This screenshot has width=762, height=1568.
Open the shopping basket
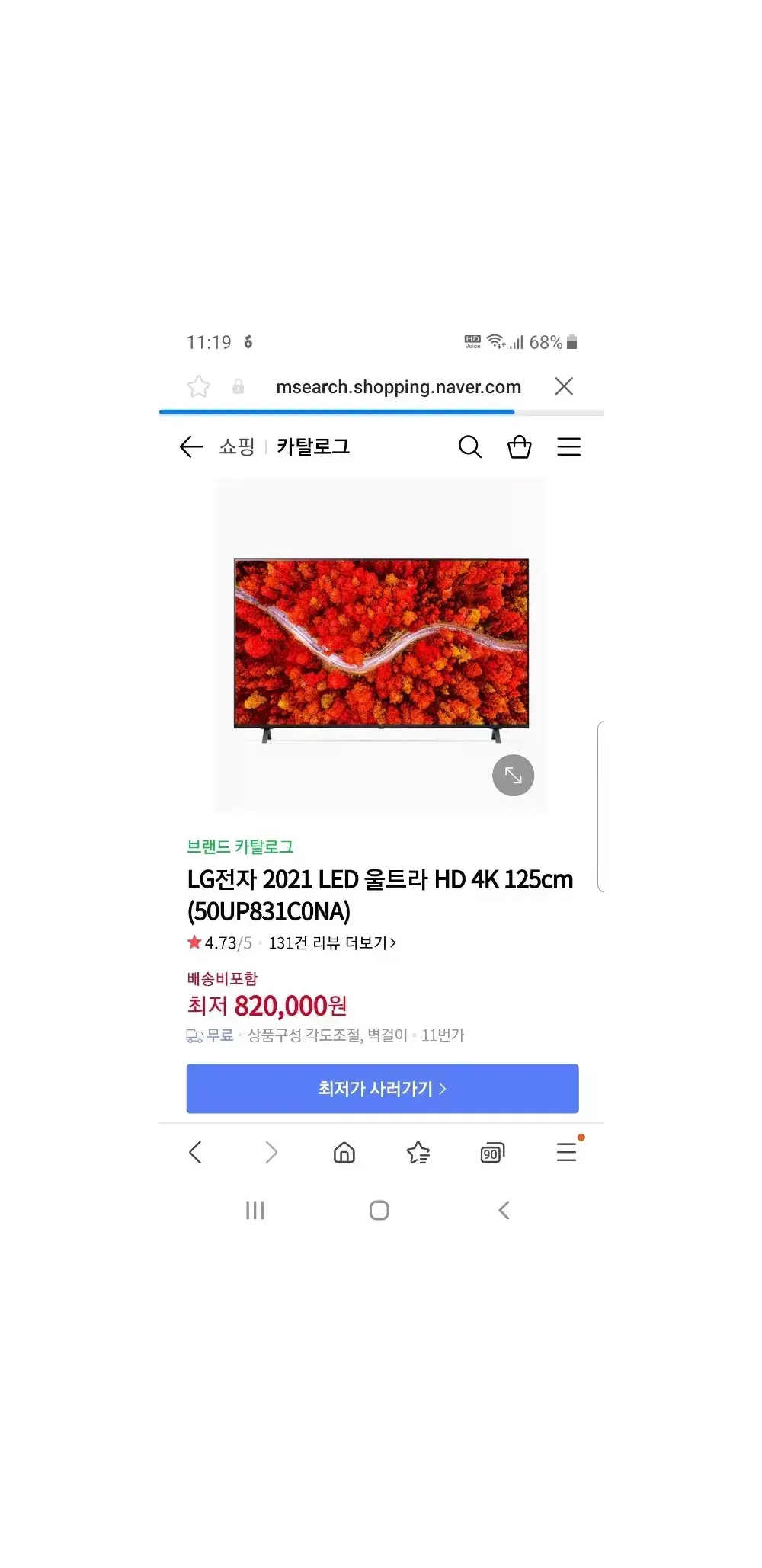(520, 446)
